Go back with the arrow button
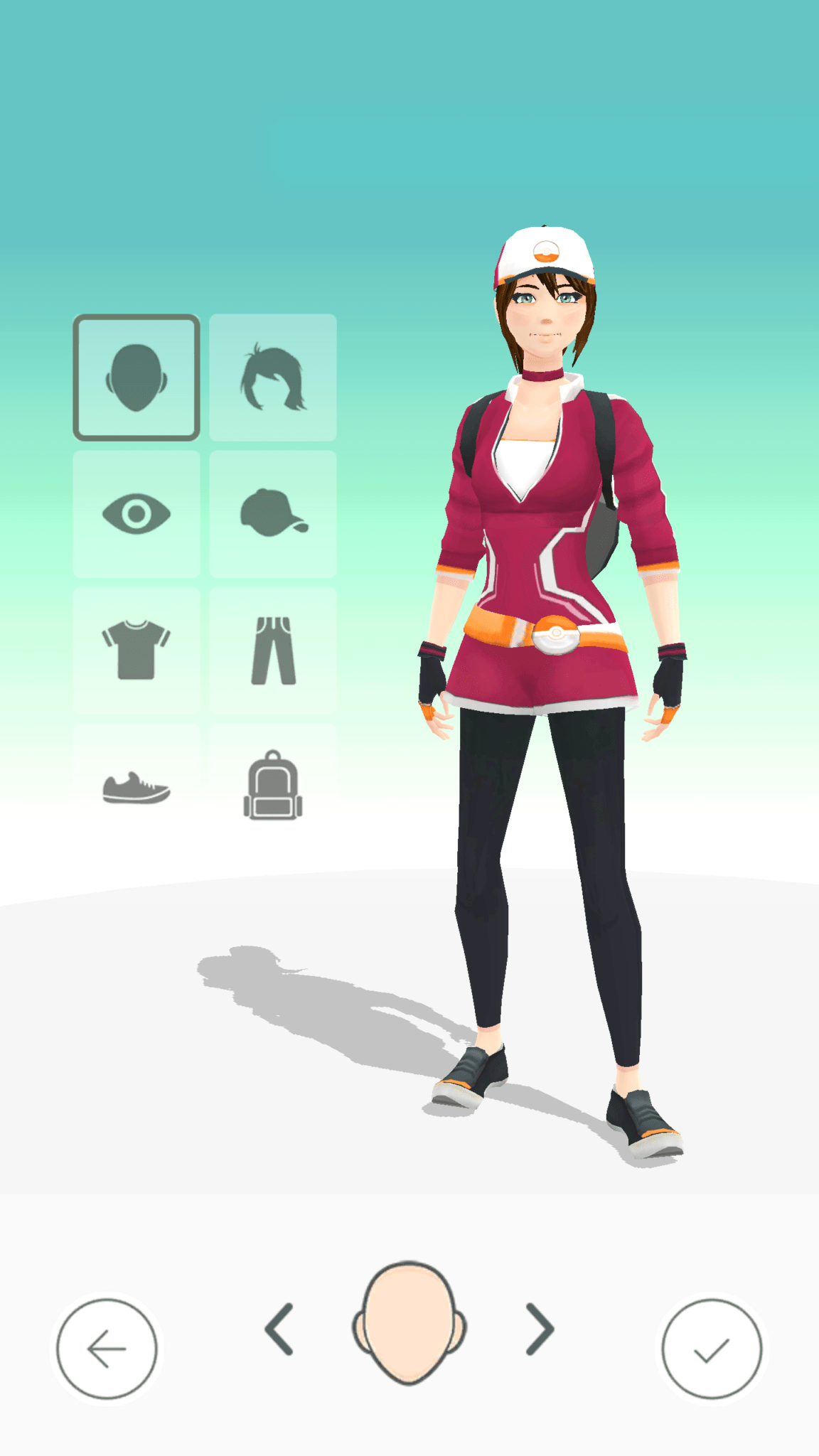The image size is (819, 1456). pos(107,1349)
